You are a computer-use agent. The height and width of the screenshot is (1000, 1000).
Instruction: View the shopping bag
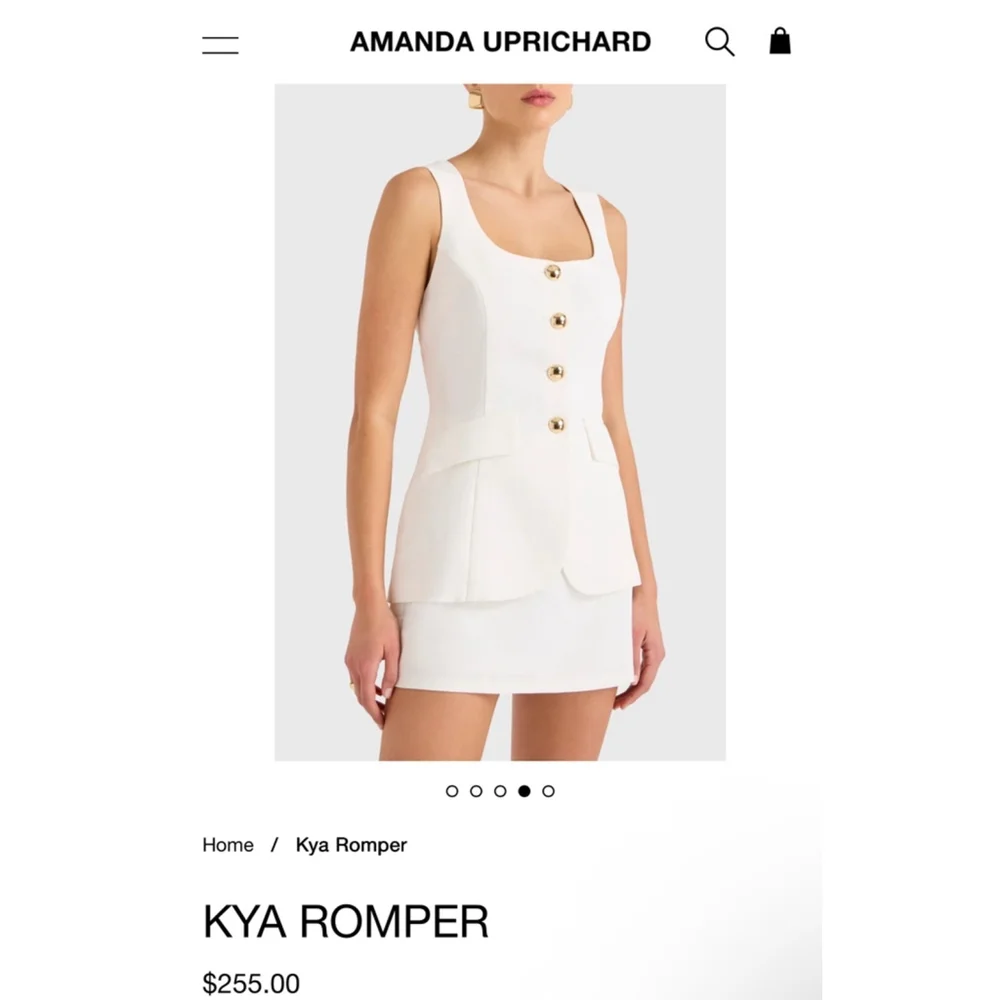coord(780,41)
